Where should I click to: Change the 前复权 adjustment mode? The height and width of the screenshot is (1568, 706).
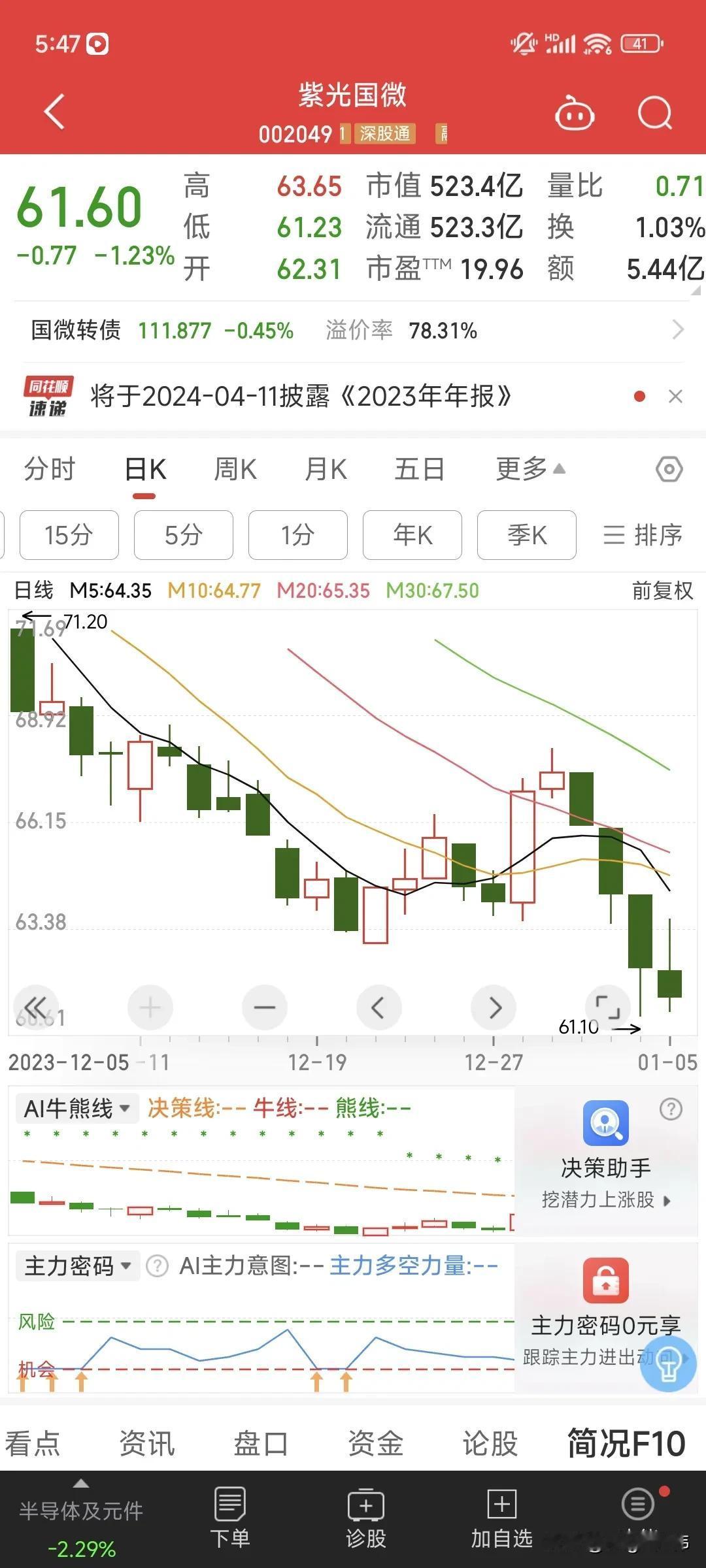(662, 591)
